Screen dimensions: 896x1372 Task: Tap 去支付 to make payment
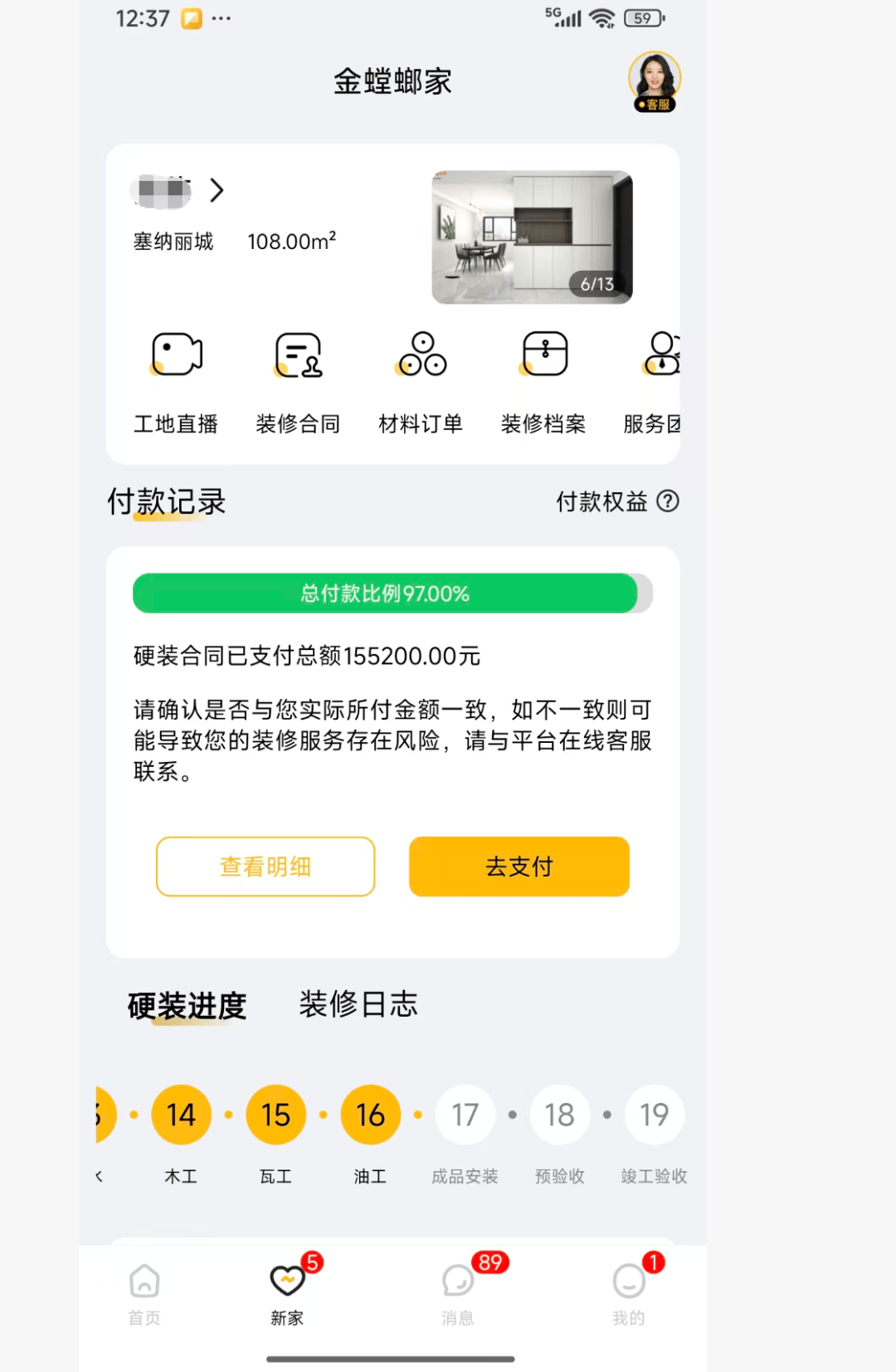click(519, 867)
